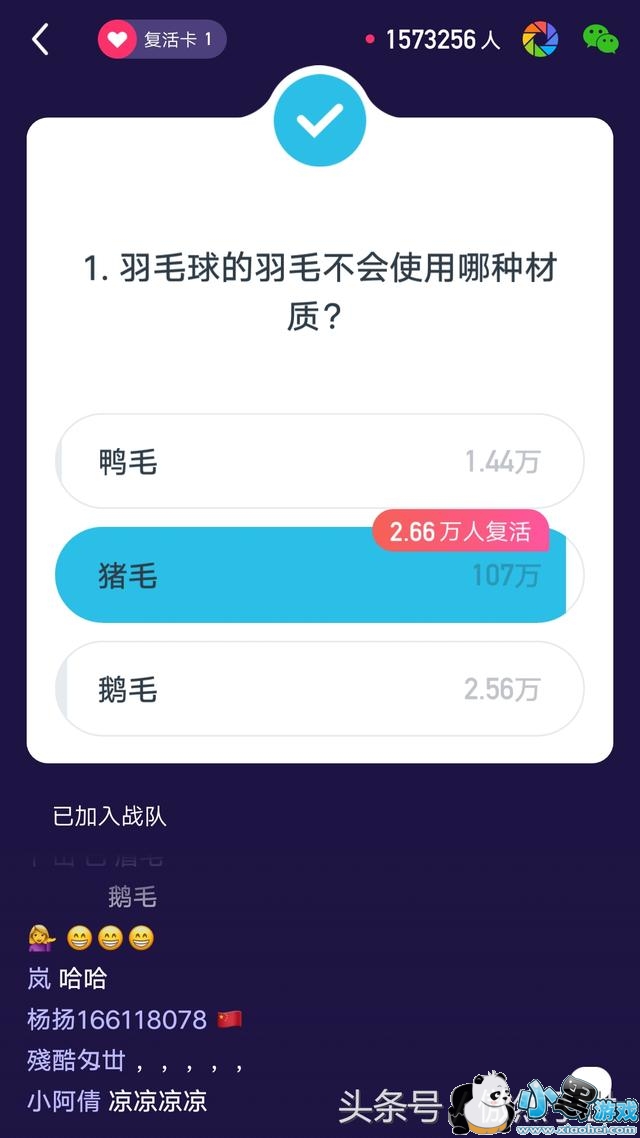Go back with the top-left arrow
Screen dimensions: 640x1138
[40, 40]
